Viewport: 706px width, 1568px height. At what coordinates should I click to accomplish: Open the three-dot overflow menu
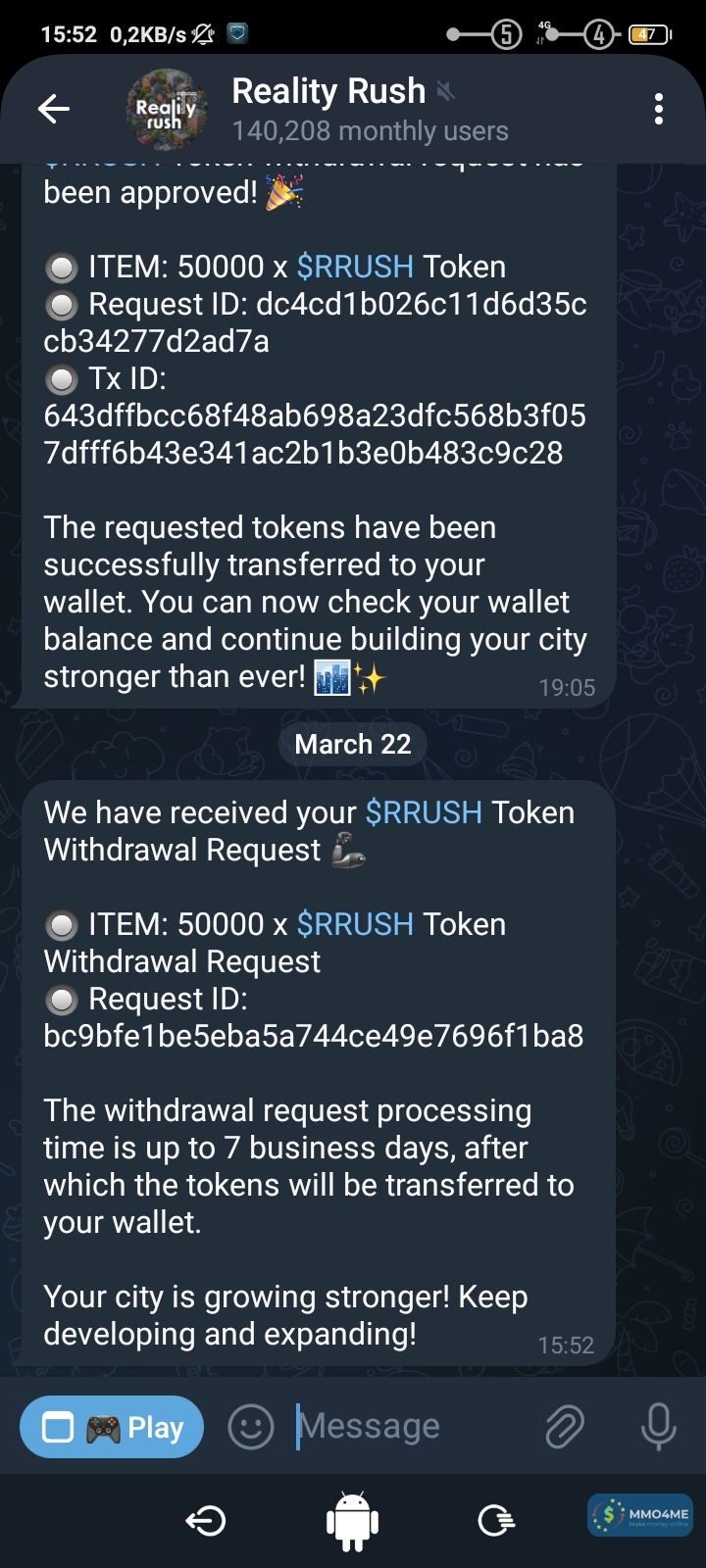click(658, 109)
